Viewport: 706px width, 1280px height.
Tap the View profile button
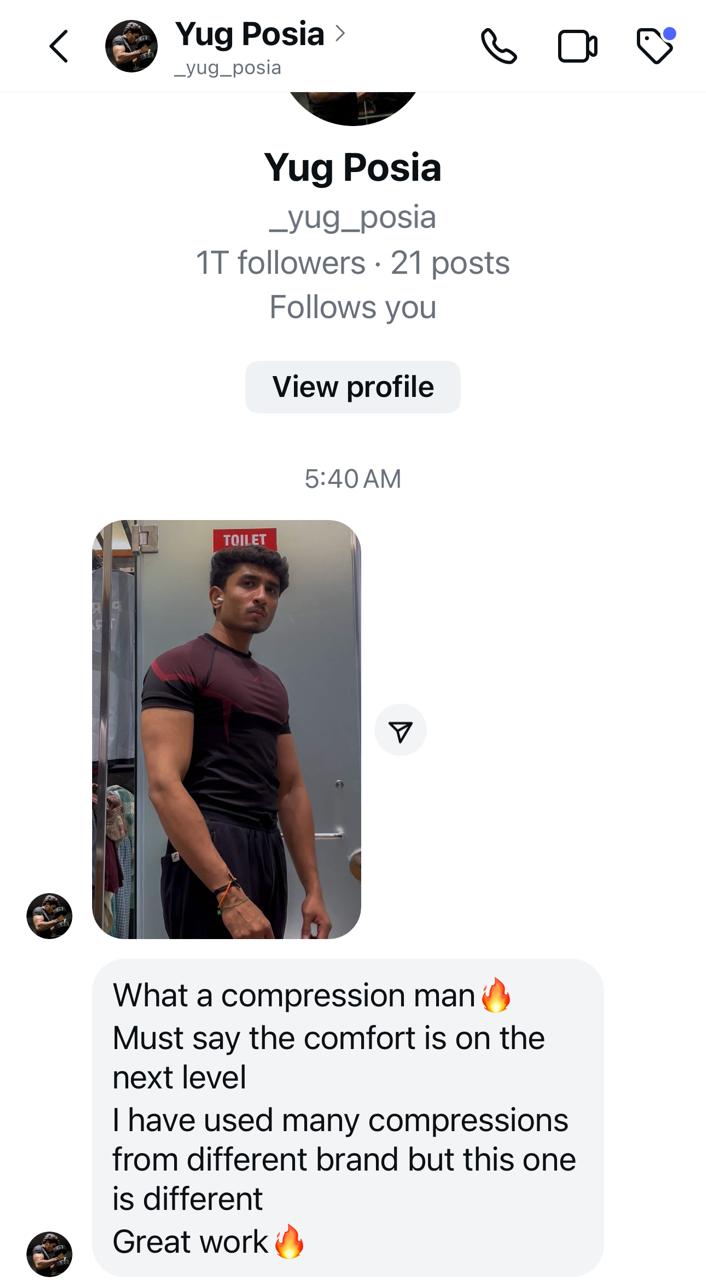click(x=353, y=387)
